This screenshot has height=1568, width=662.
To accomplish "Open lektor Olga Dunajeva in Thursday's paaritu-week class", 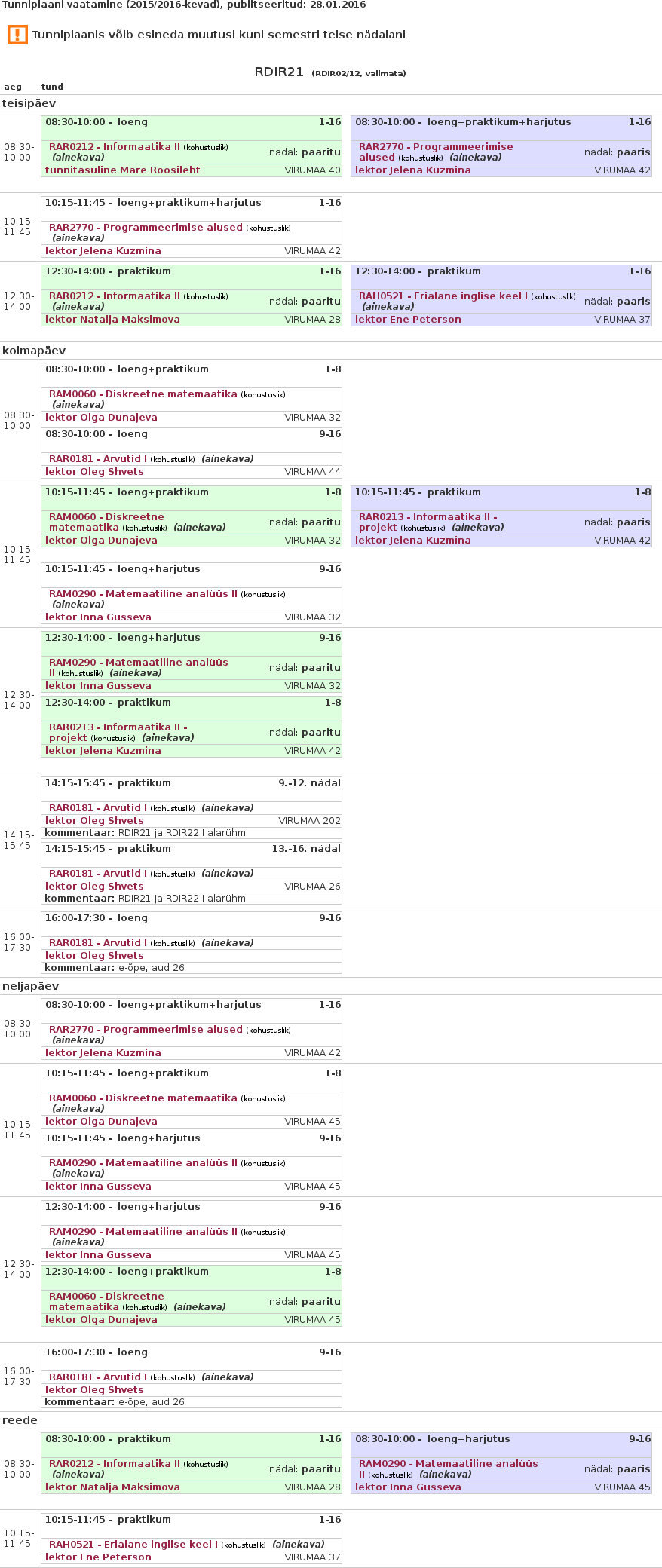I will [x=101, y=1320].
